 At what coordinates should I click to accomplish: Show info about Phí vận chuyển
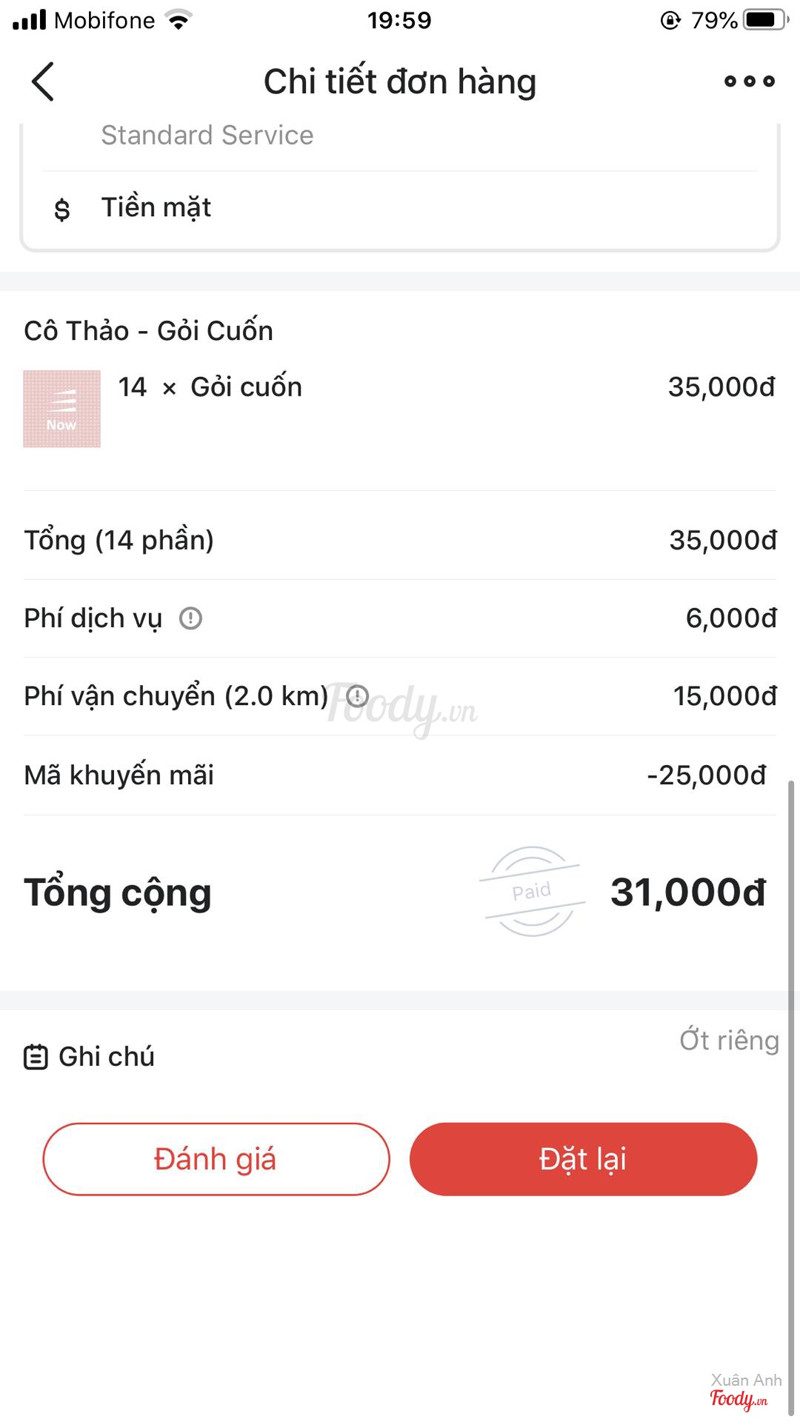(357, 696)
